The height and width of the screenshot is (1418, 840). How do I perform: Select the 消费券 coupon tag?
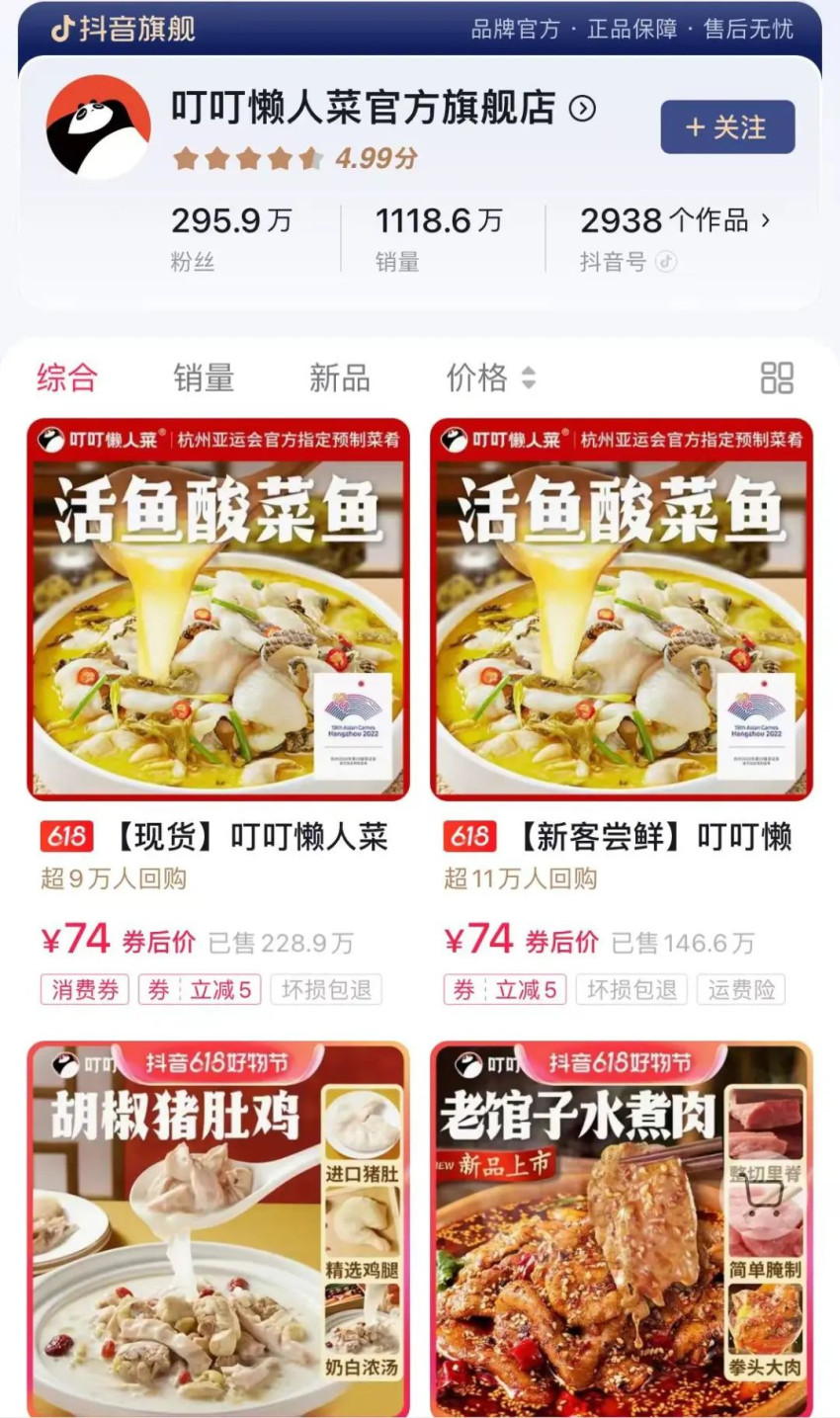coord(84,990)
